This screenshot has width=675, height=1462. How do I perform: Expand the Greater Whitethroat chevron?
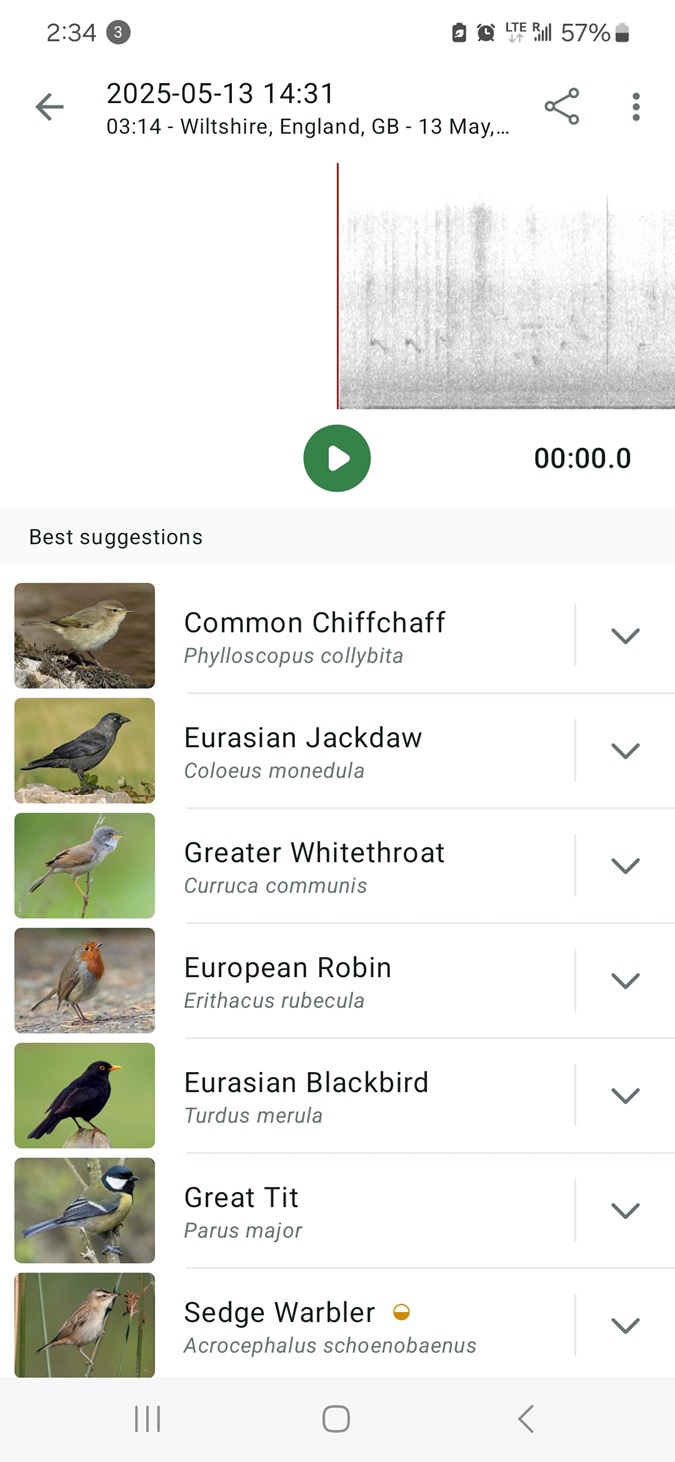pyautogui.click(x=625, y=866)
